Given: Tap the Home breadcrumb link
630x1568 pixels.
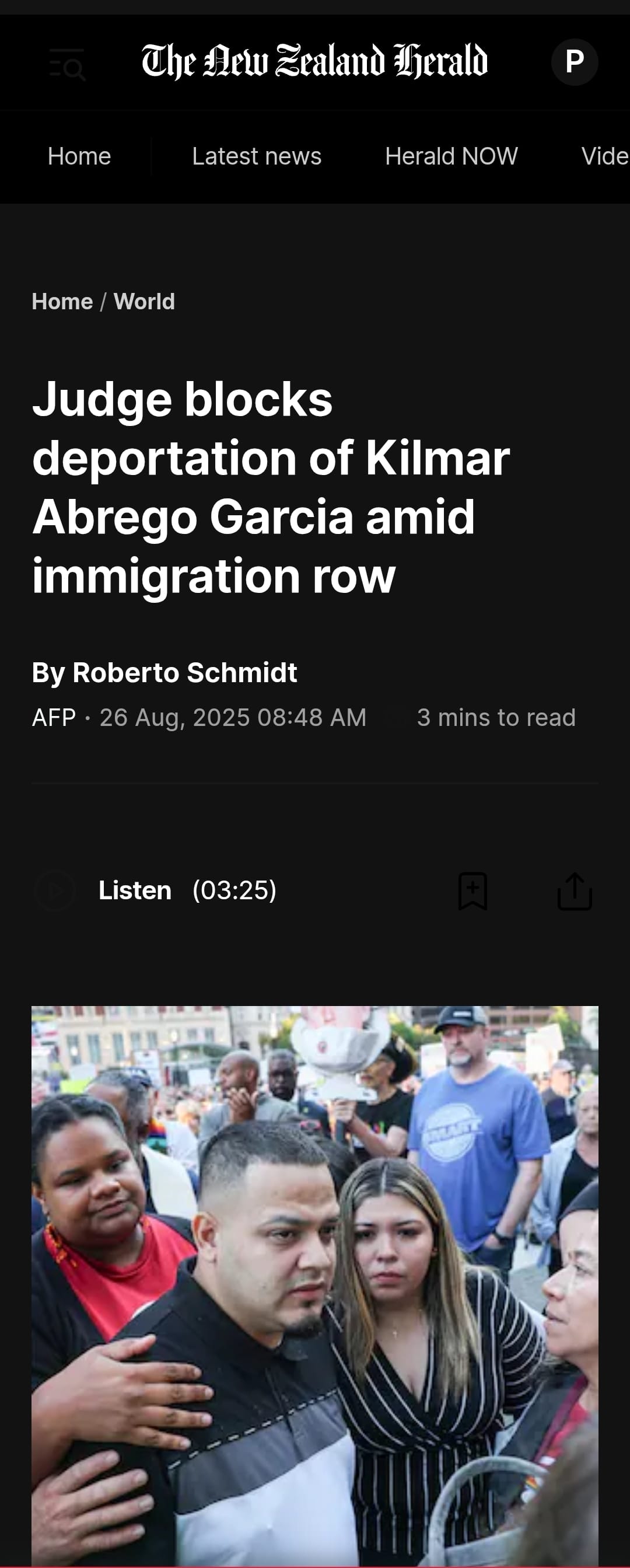Looking at the screenshot, I should pos(62,301).
